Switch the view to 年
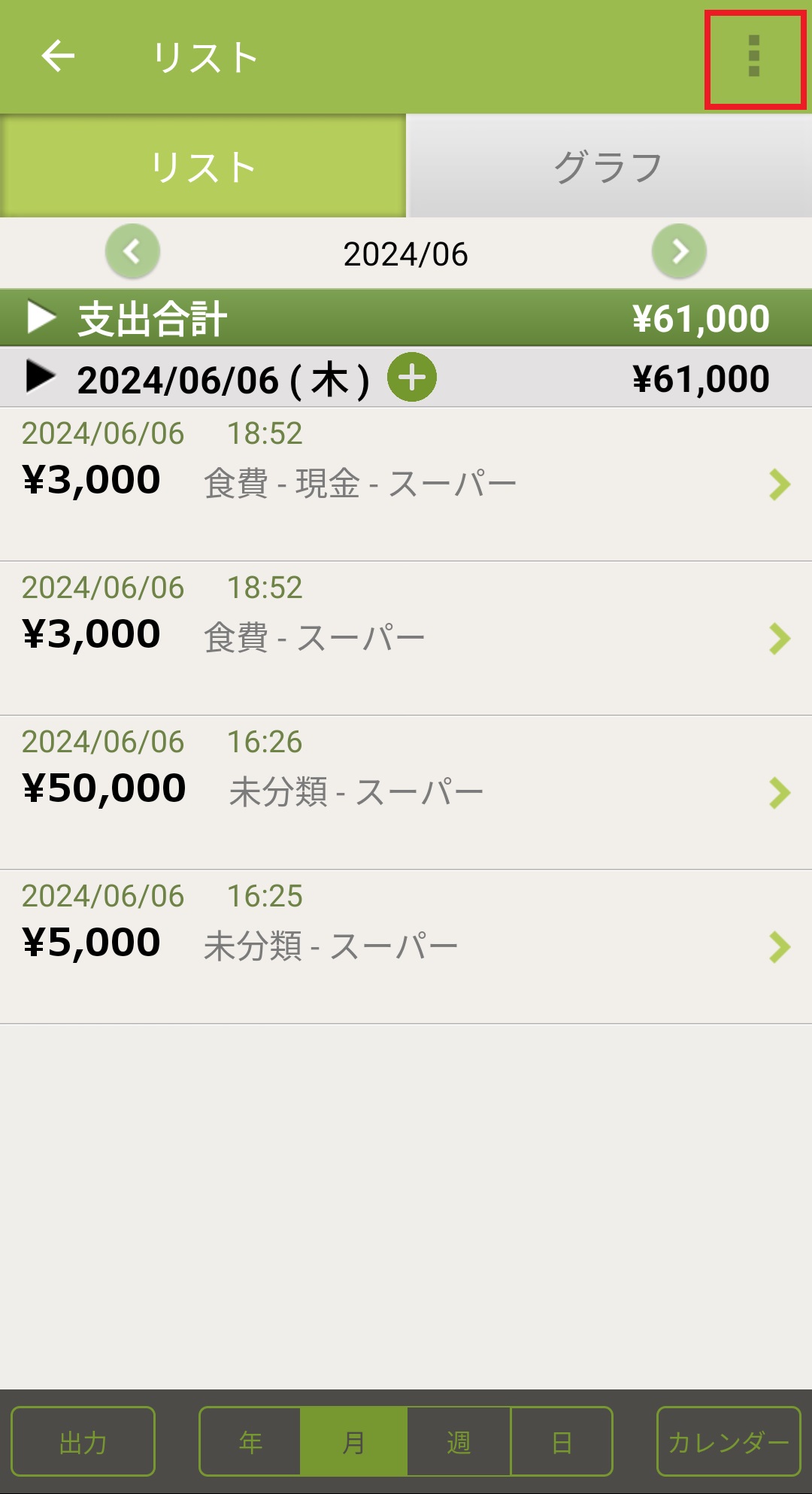This screenshot has height=1494, width=812. pyautogui.click(x=250, y=1441)
